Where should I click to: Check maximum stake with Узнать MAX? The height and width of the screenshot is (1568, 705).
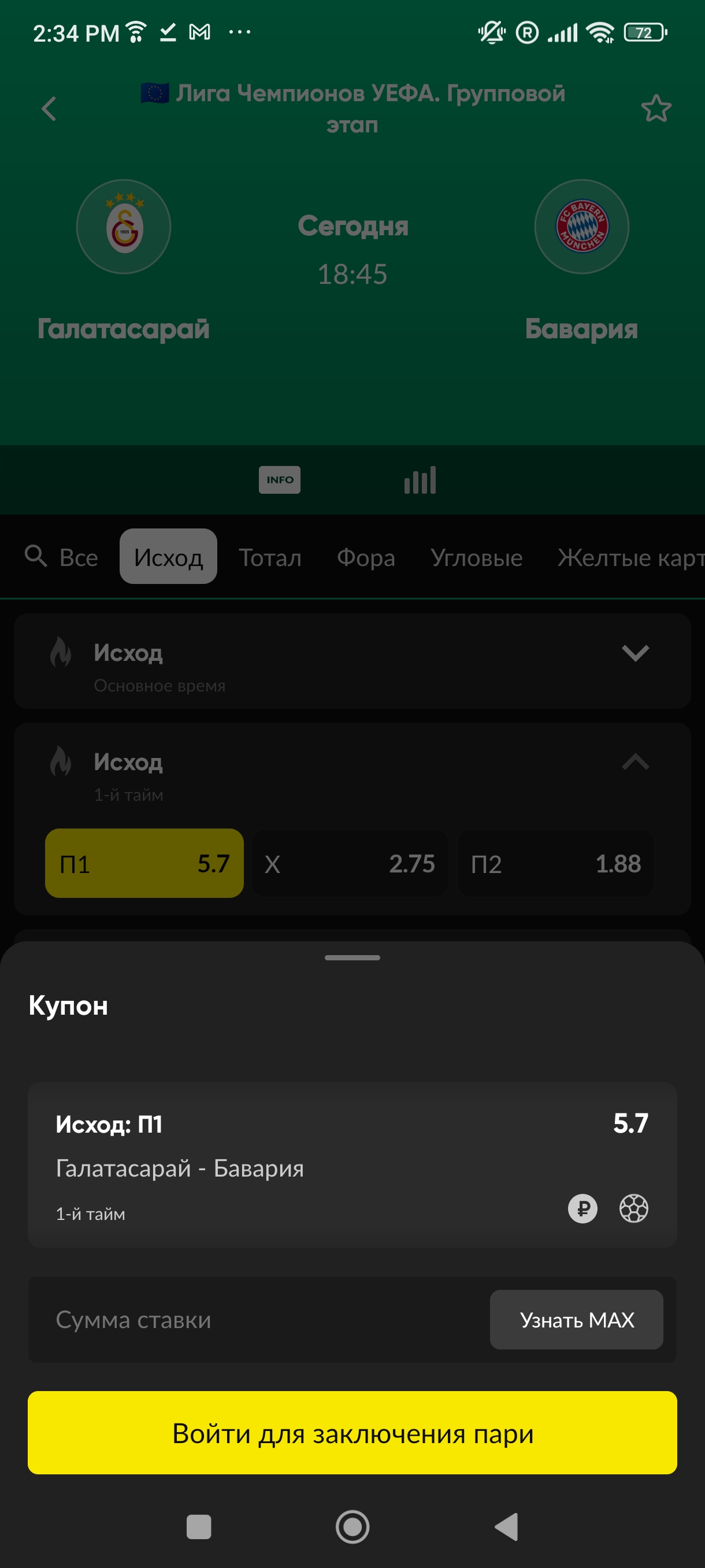[576, 1319]
